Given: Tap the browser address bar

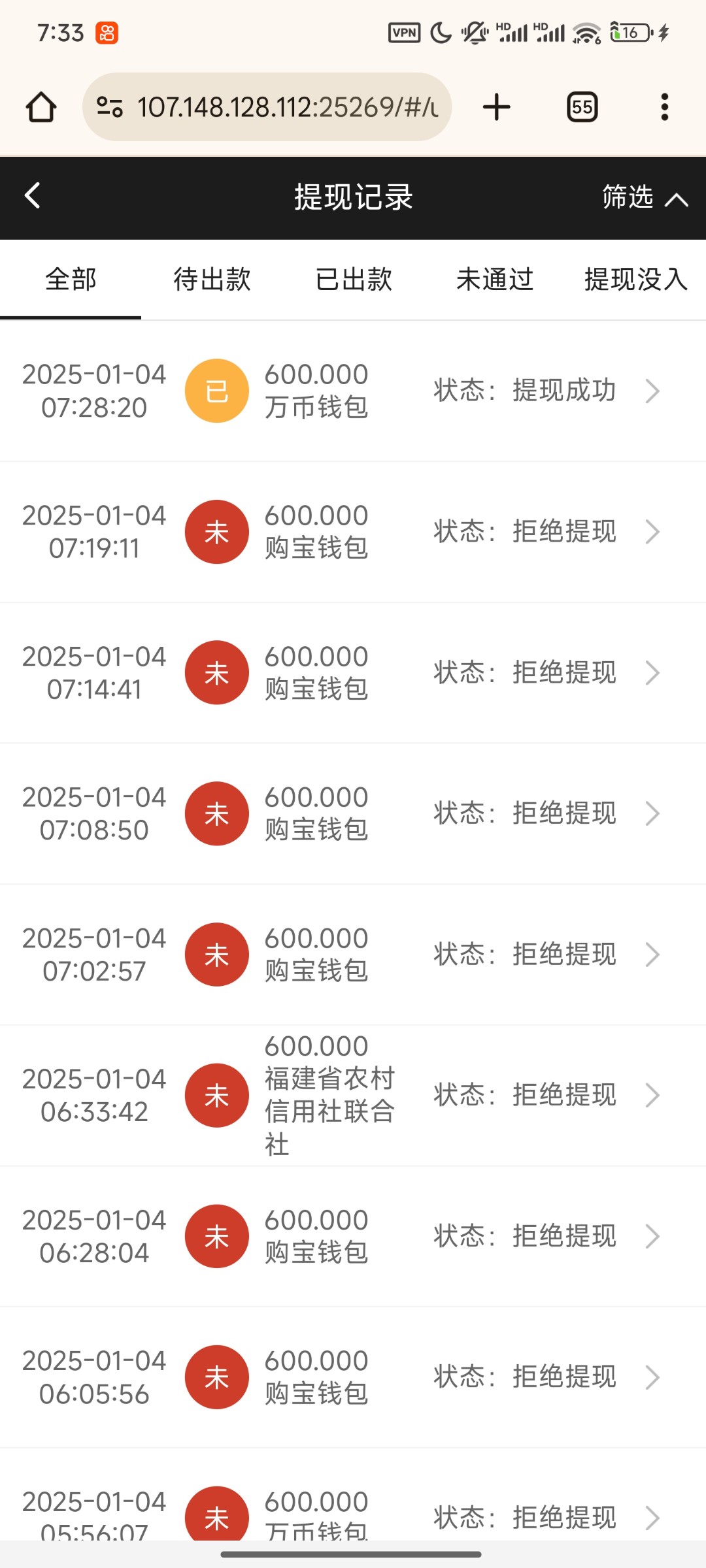Looking at the screenshot, I should [275, 107].
